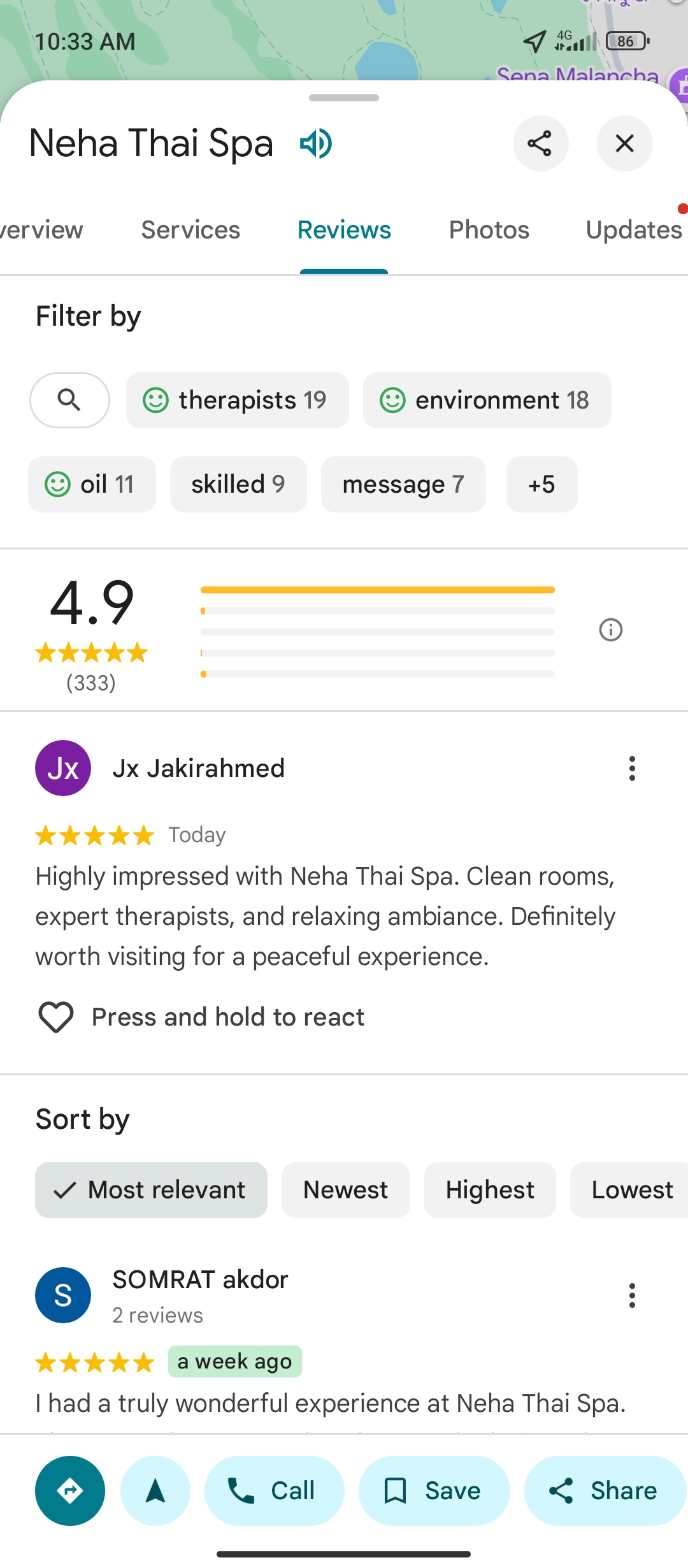Image resolution: width=688 pixels, height=1568 pixels.
Task: Open the Photos tab
Action: [x=489, y=230]
